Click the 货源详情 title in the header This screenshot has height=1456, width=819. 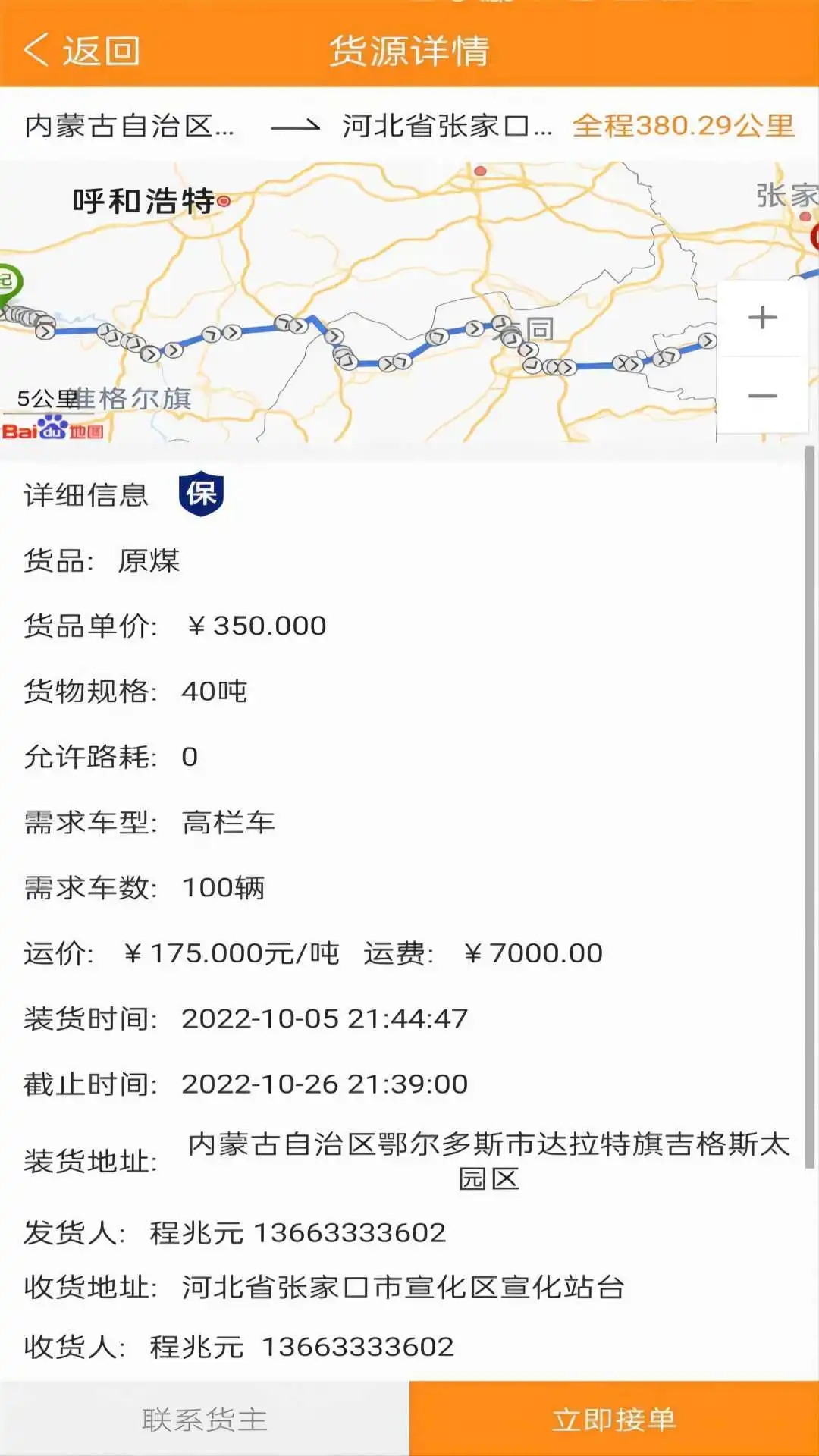409,50
